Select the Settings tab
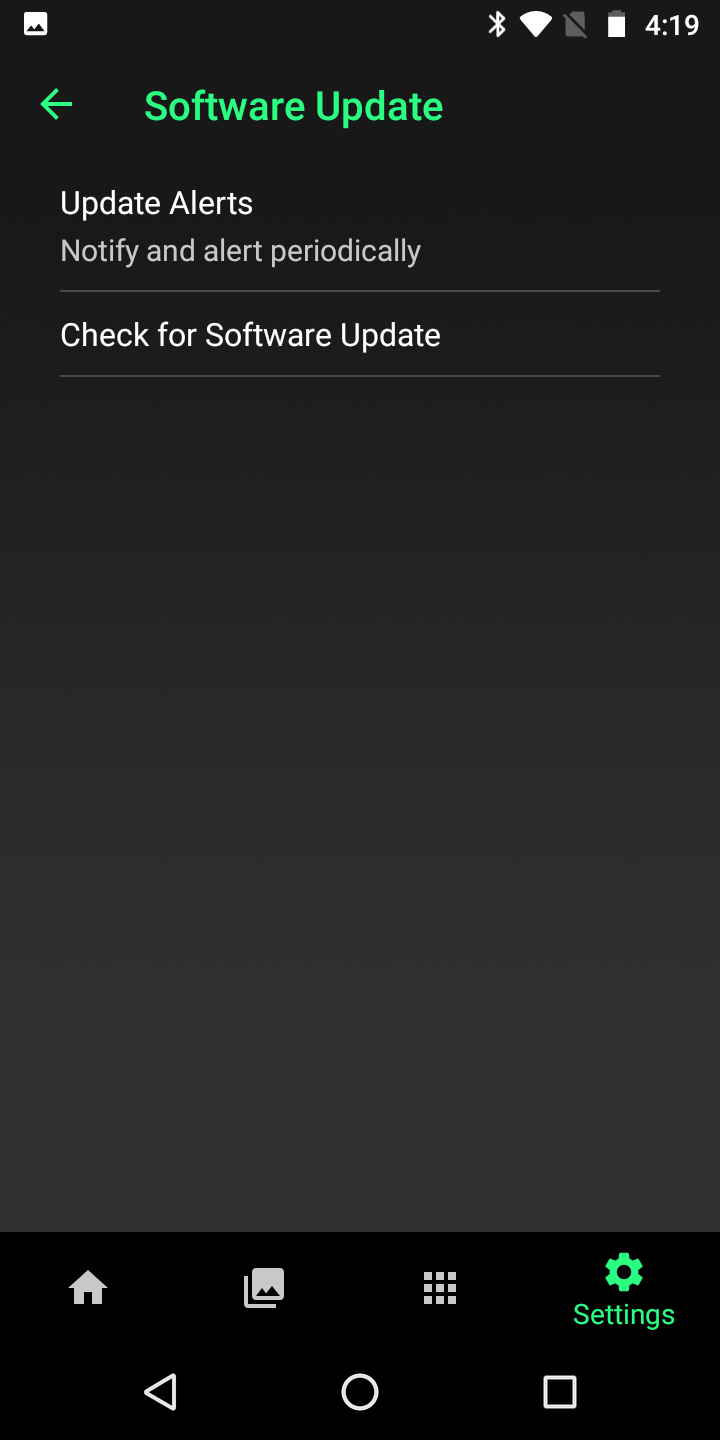 pyautogui.click(x=624, y=1290)
